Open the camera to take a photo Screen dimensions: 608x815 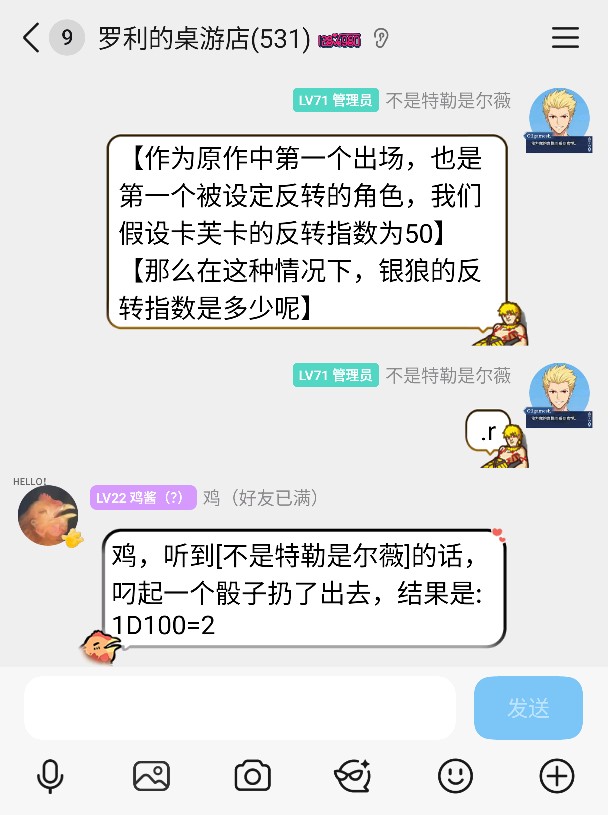tap(252, 775)
